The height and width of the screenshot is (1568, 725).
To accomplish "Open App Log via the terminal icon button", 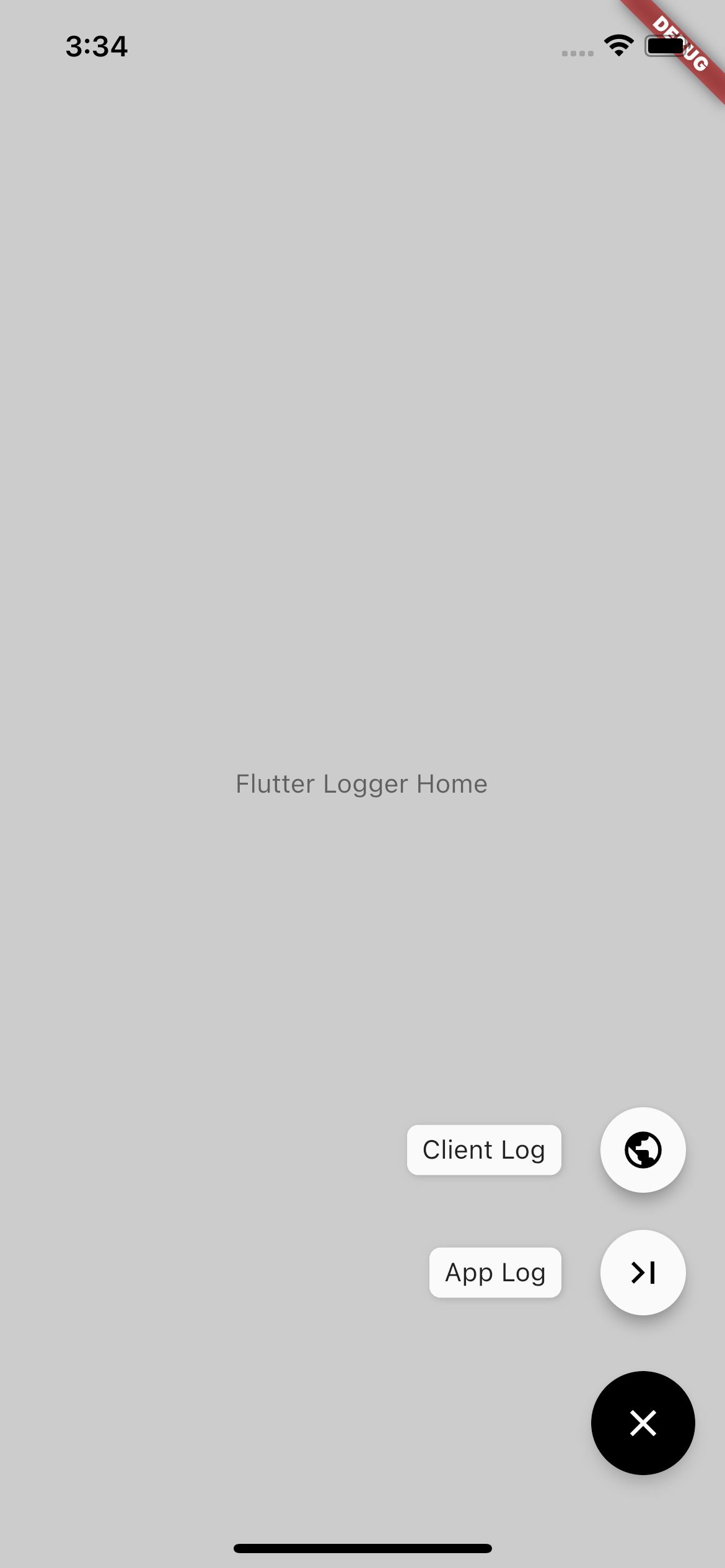I will click(643, 1272).
